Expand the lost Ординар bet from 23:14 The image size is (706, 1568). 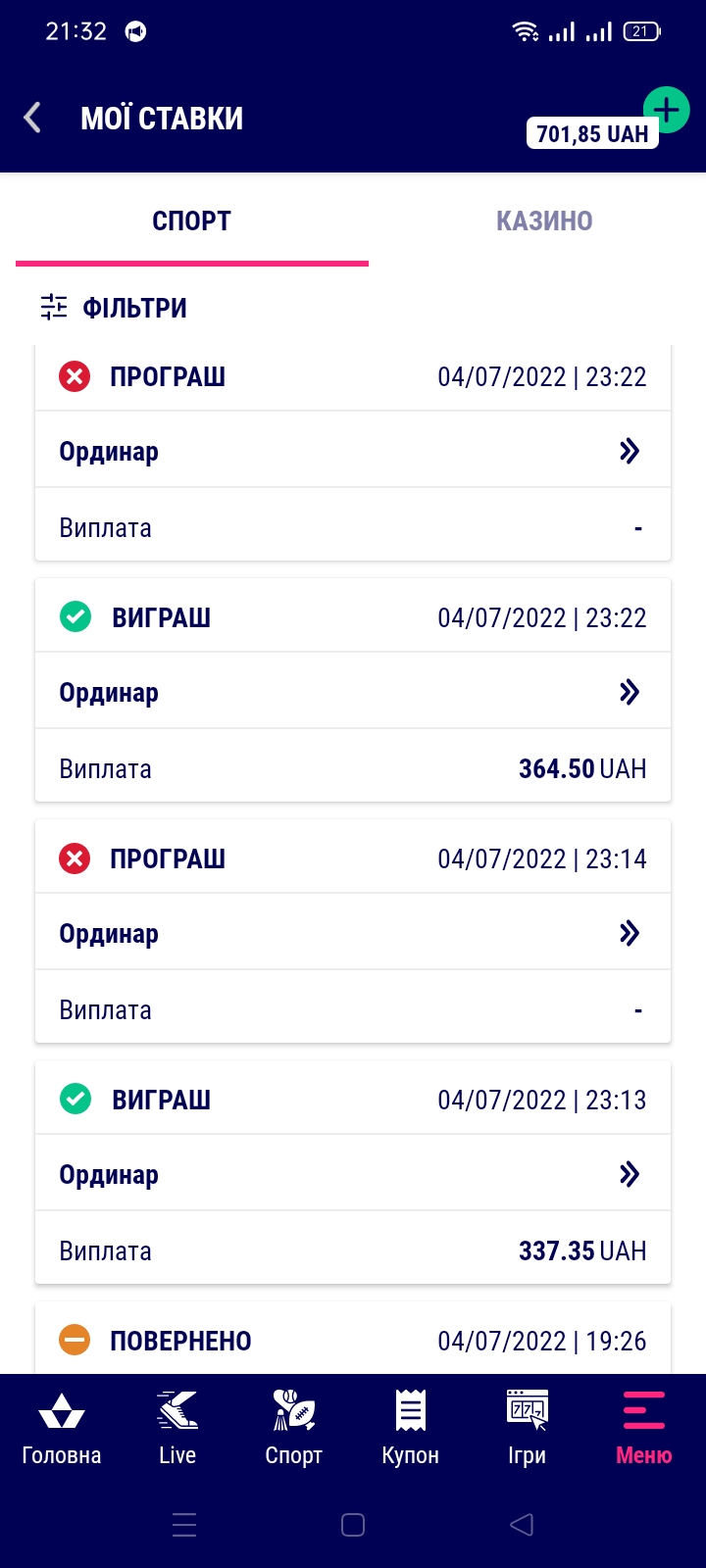tap(353, 933)
